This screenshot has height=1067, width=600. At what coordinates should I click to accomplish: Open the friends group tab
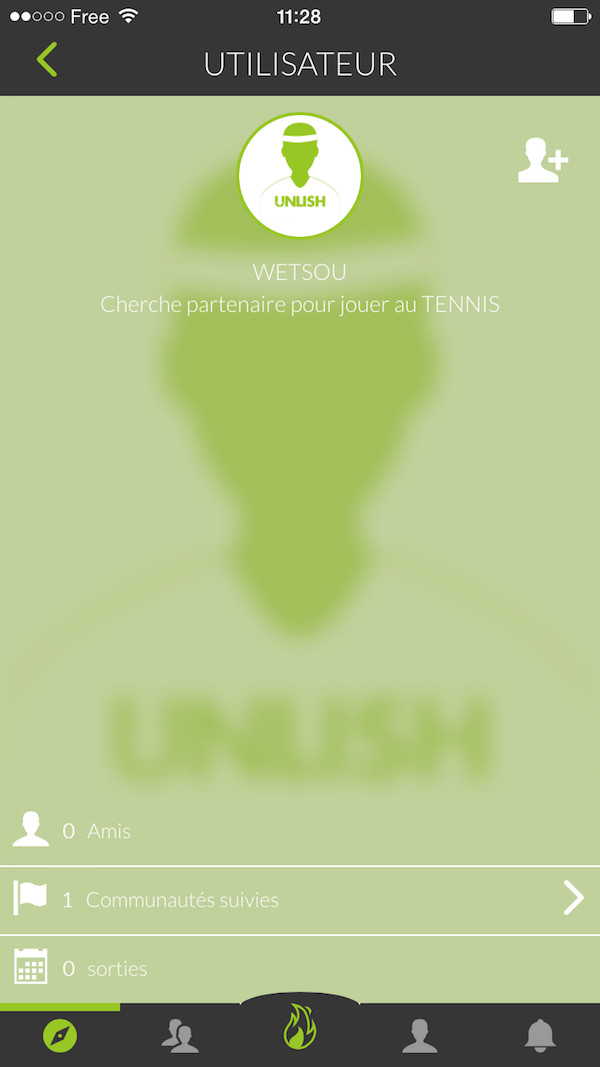(180, 1036)
